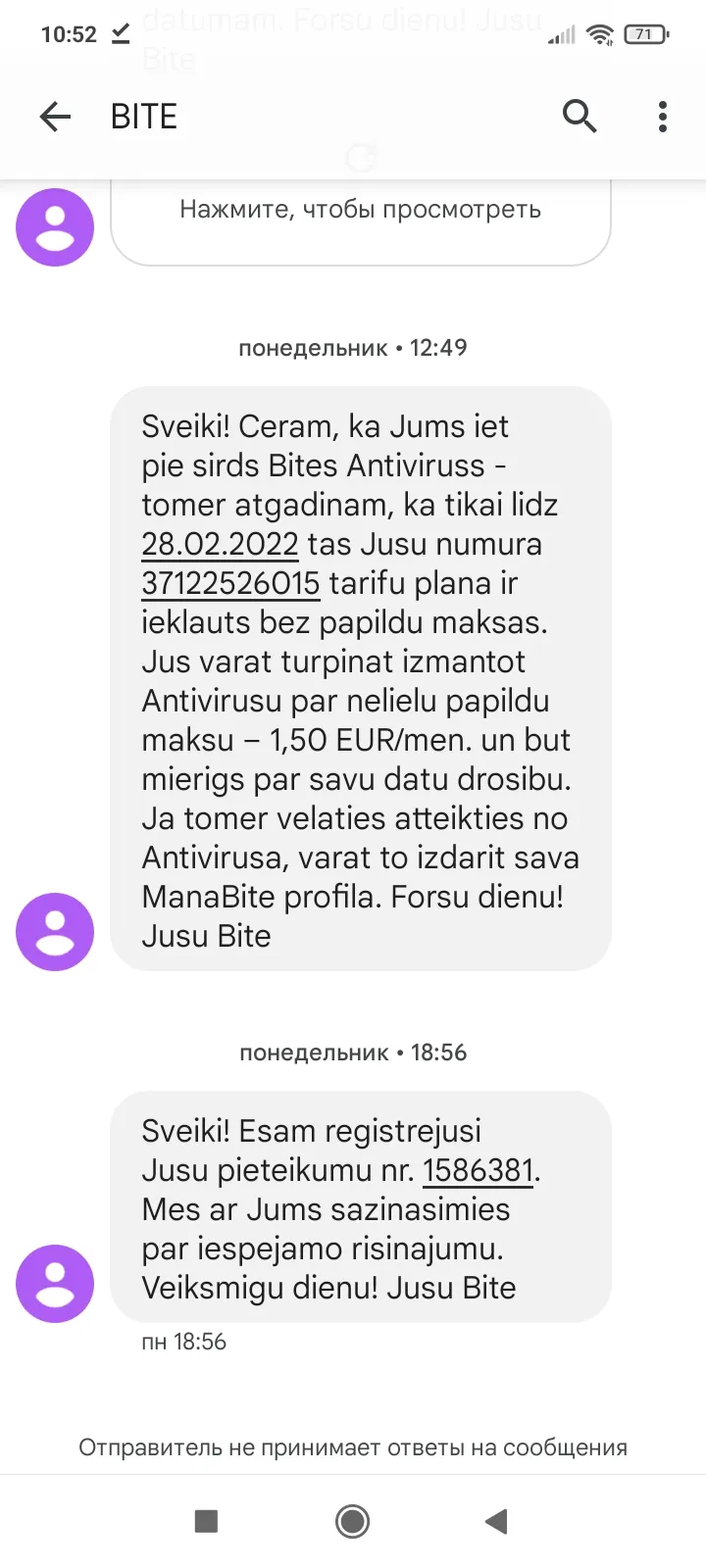Open the three-dot overflow menu
The image size is (706, 1568).
tap(663, 117)
